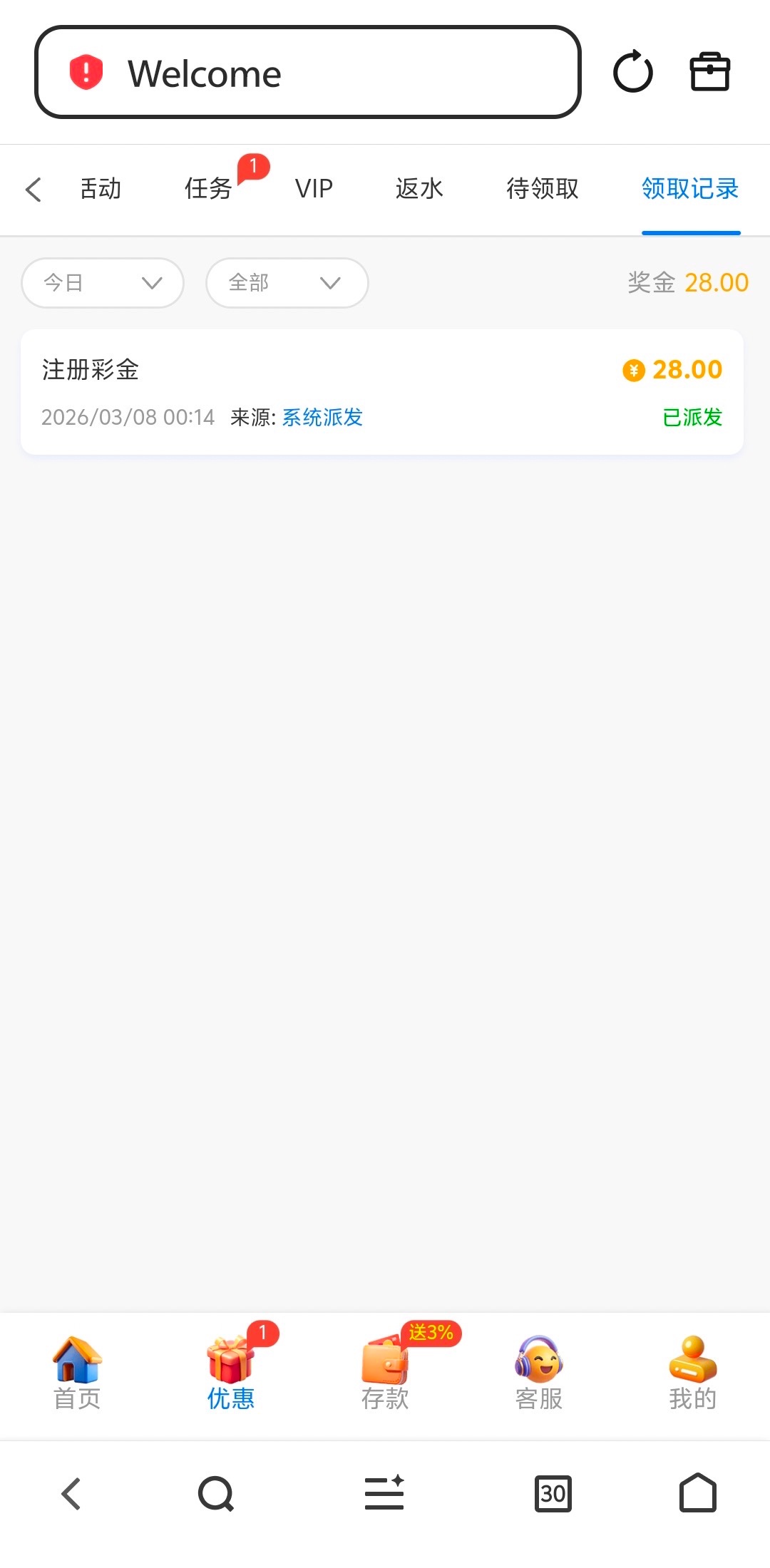Open the 存款 deposit tab
The image size is (770, 1568).
pos(385,1373)
